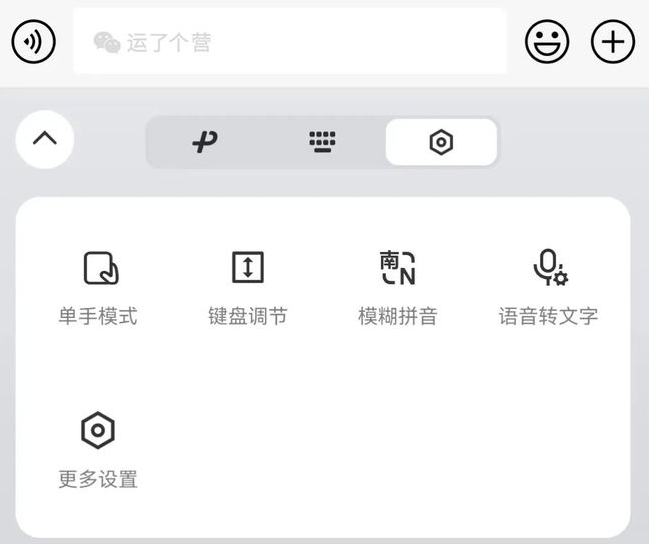Open 更多设置 more settings

(98, 449)
